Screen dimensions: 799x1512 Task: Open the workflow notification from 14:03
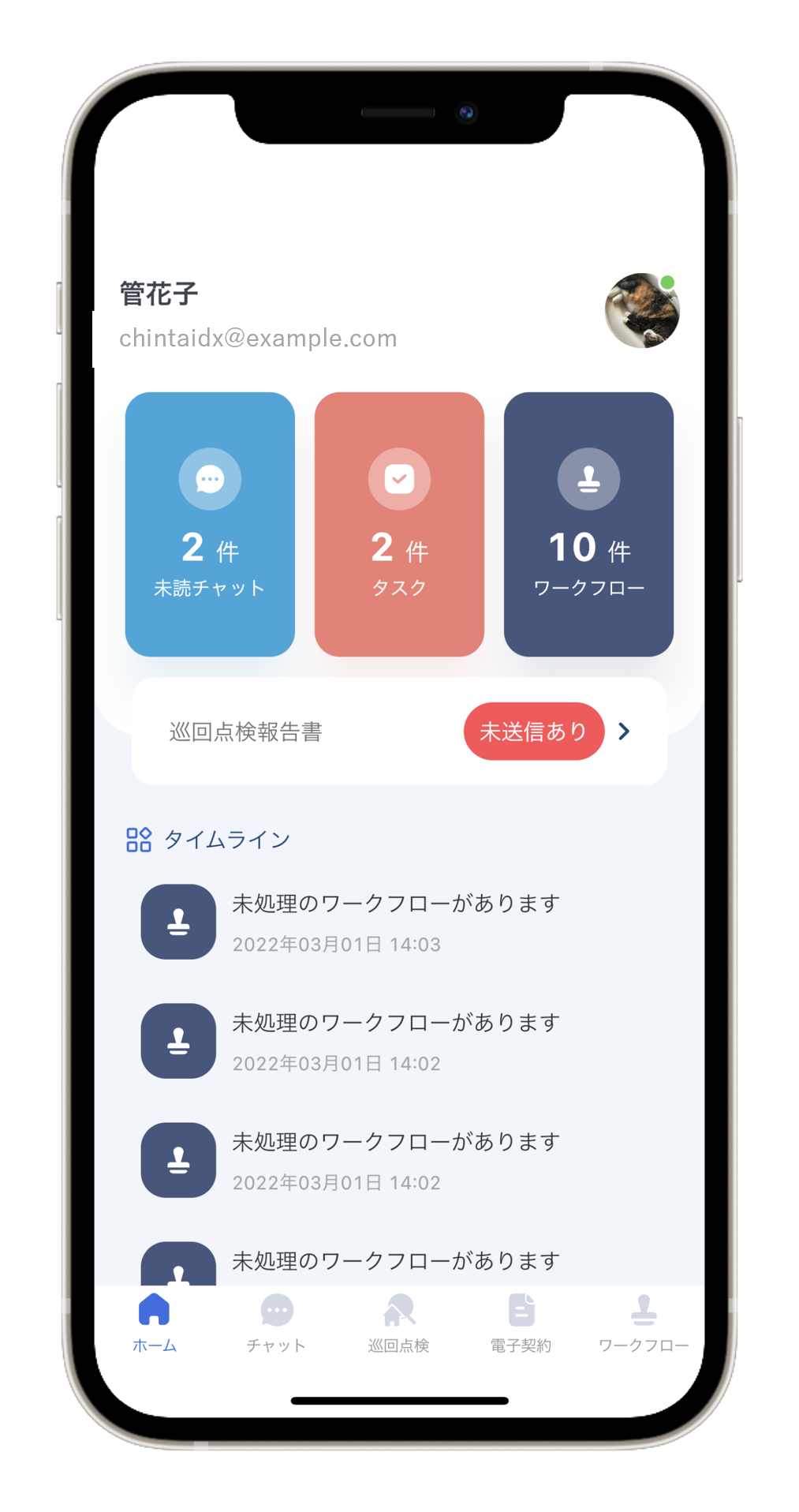tap(394, 922)
